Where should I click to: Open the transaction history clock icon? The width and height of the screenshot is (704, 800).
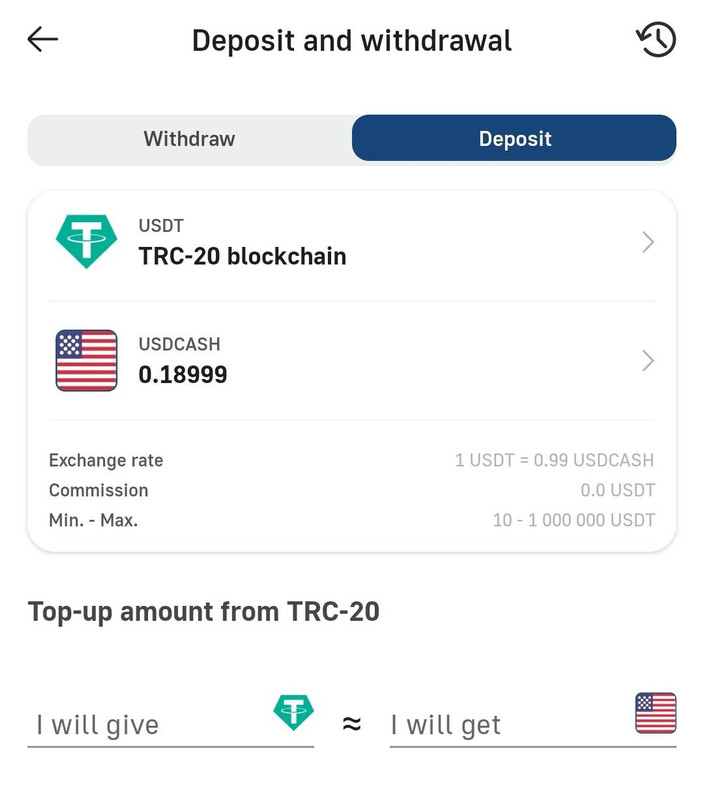[656, 39]
